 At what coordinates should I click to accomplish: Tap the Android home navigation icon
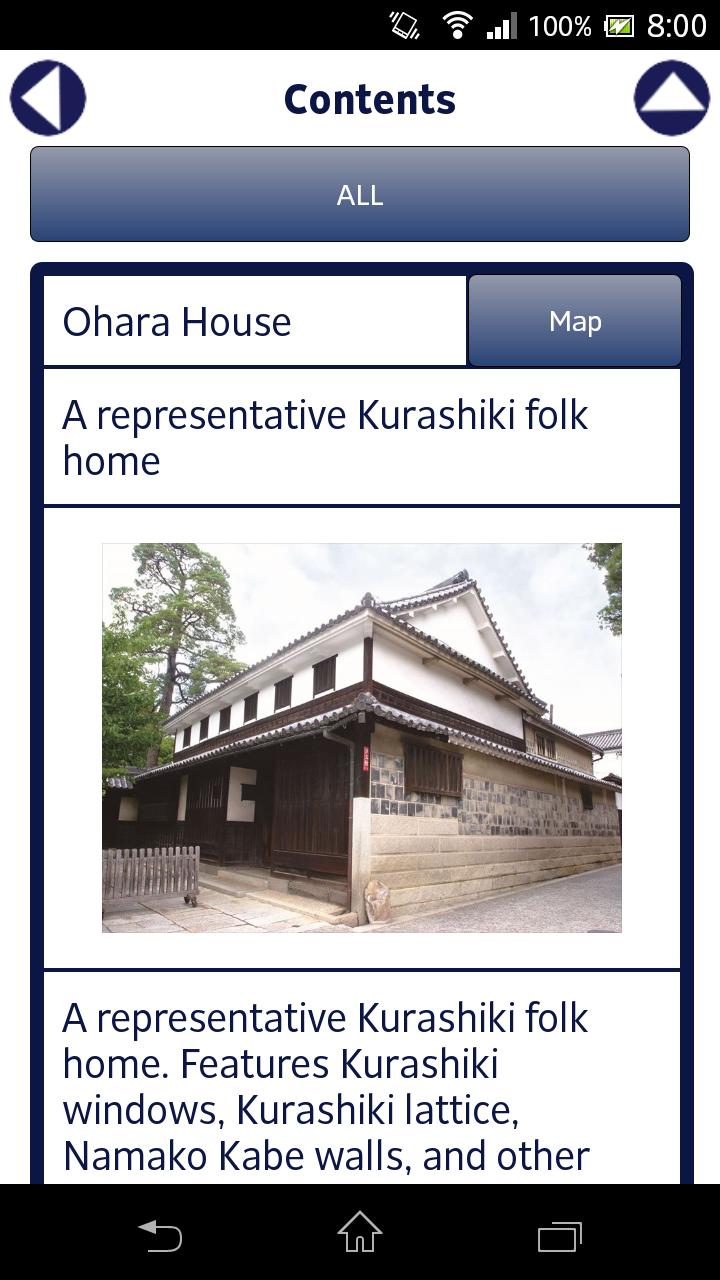click(358, 1237)
